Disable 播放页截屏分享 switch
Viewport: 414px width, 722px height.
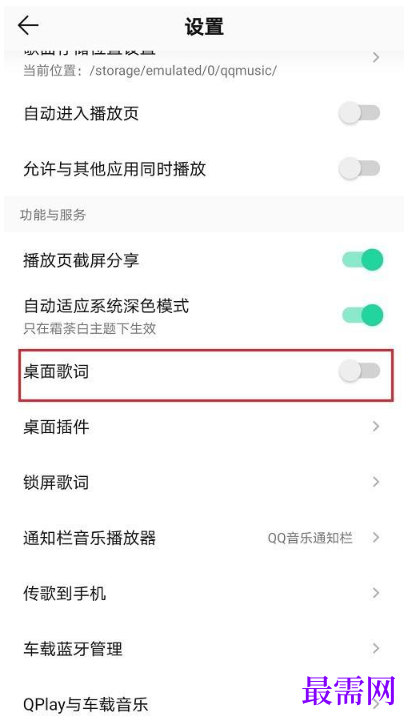pyautogui.click(x=362, y=260)
